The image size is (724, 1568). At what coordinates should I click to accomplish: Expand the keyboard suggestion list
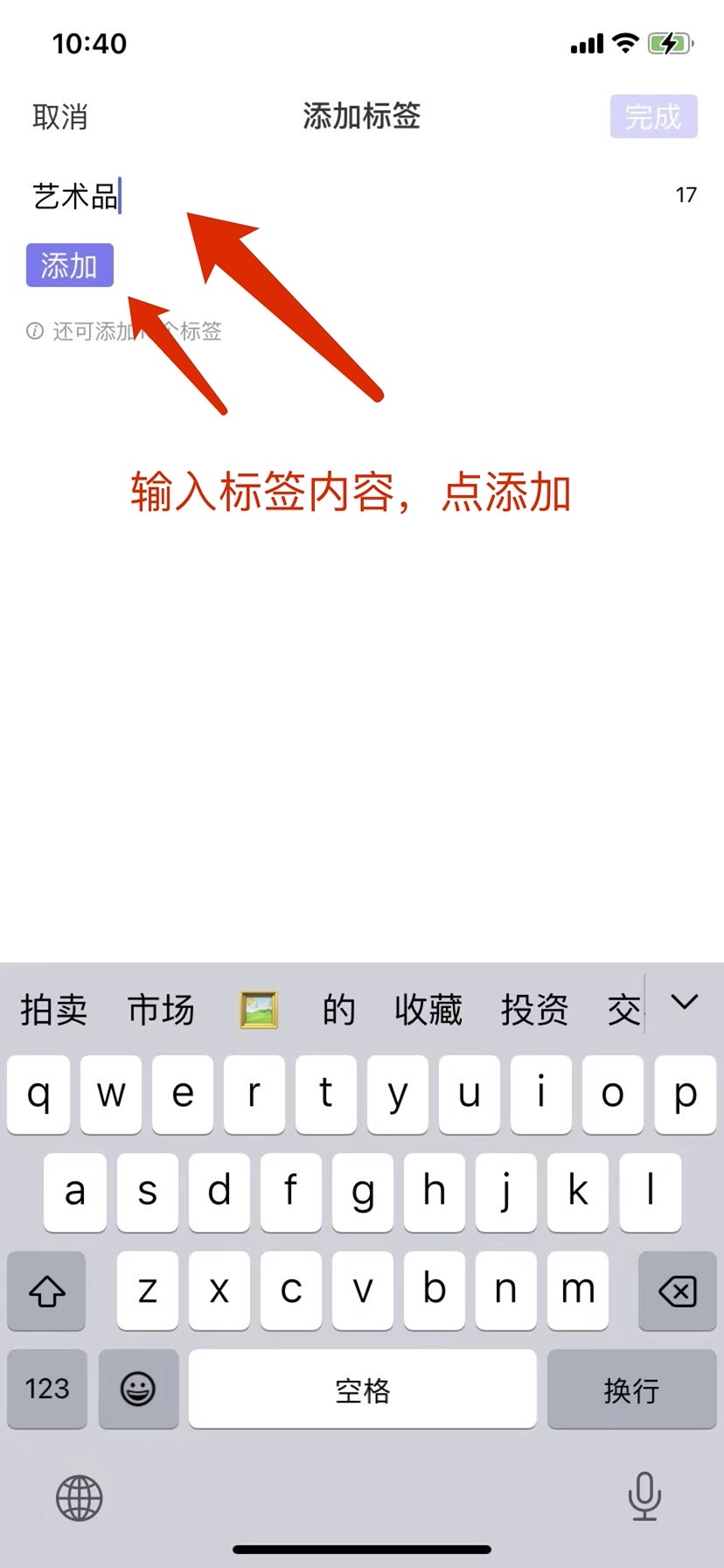point(684,1003)
